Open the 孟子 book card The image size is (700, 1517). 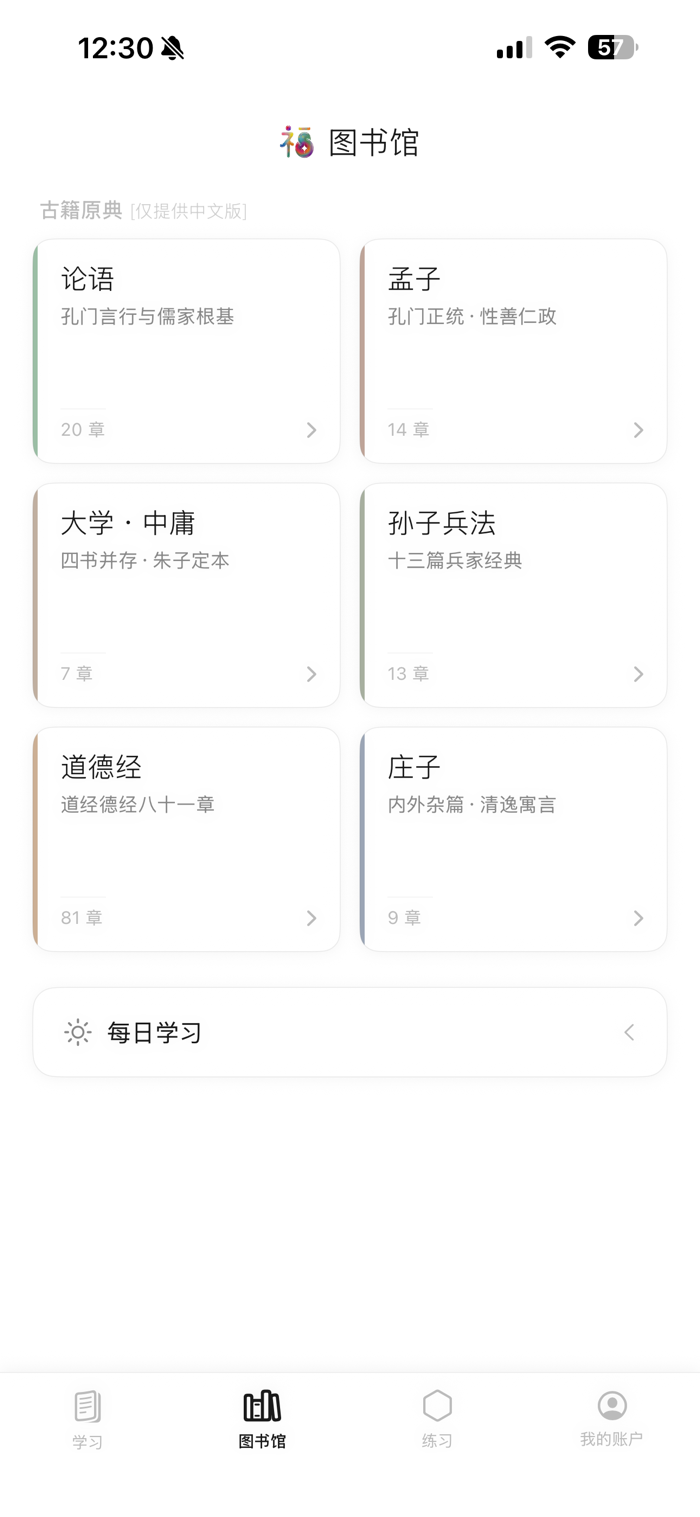513,351
